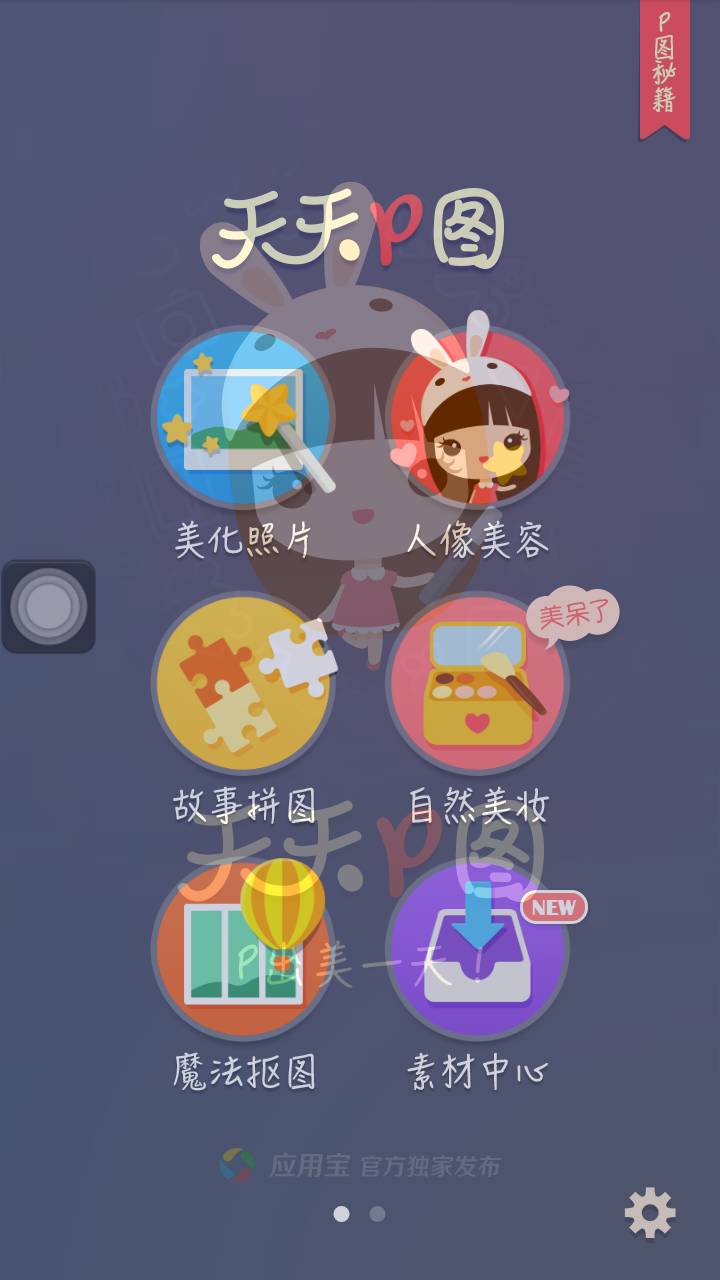The height and width of the screenshot is (1280, 720).
Task: Launch 故事拼图 collage maker
Action: coord(243,683)
